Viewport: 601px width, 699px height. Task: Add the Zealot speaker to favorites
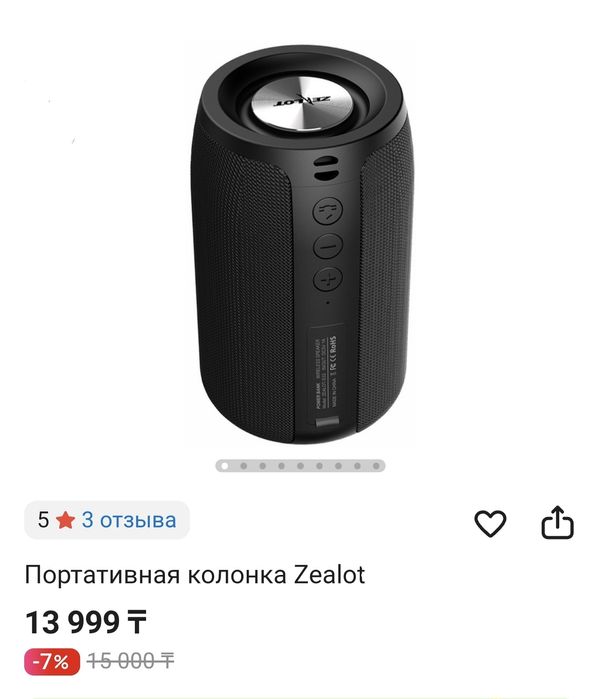coord(490,523)
